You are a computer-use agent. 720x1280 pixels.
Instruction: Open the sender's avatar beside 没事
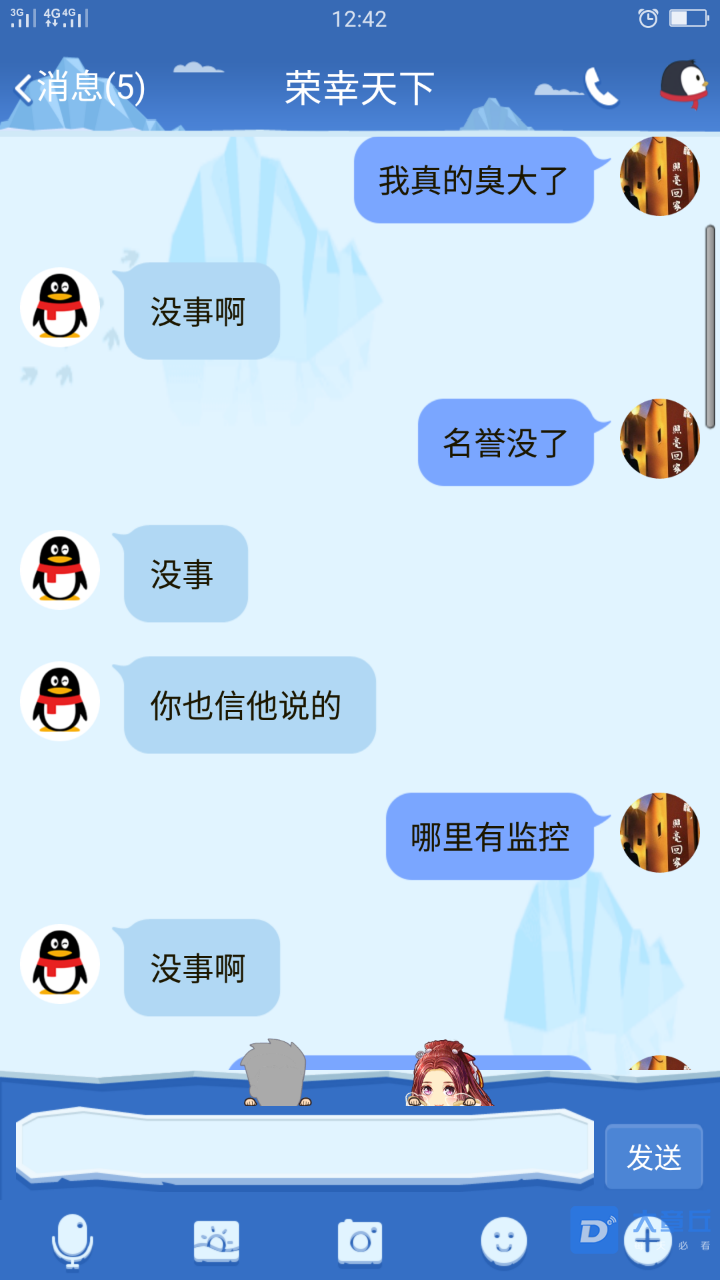point(60,570)
